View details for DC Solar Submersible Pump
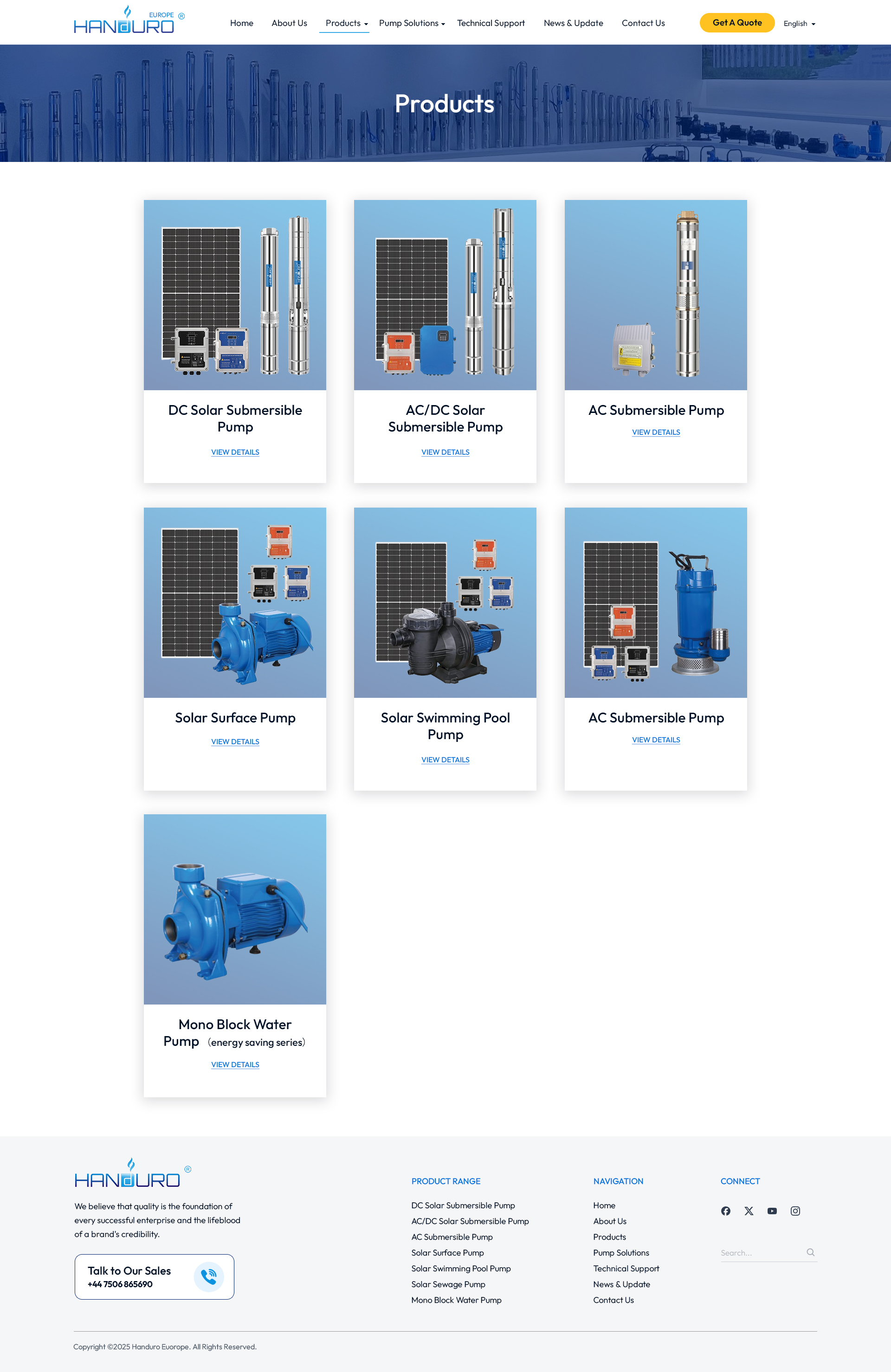Viewport: 891px width, 1372px height. [235, 452]
